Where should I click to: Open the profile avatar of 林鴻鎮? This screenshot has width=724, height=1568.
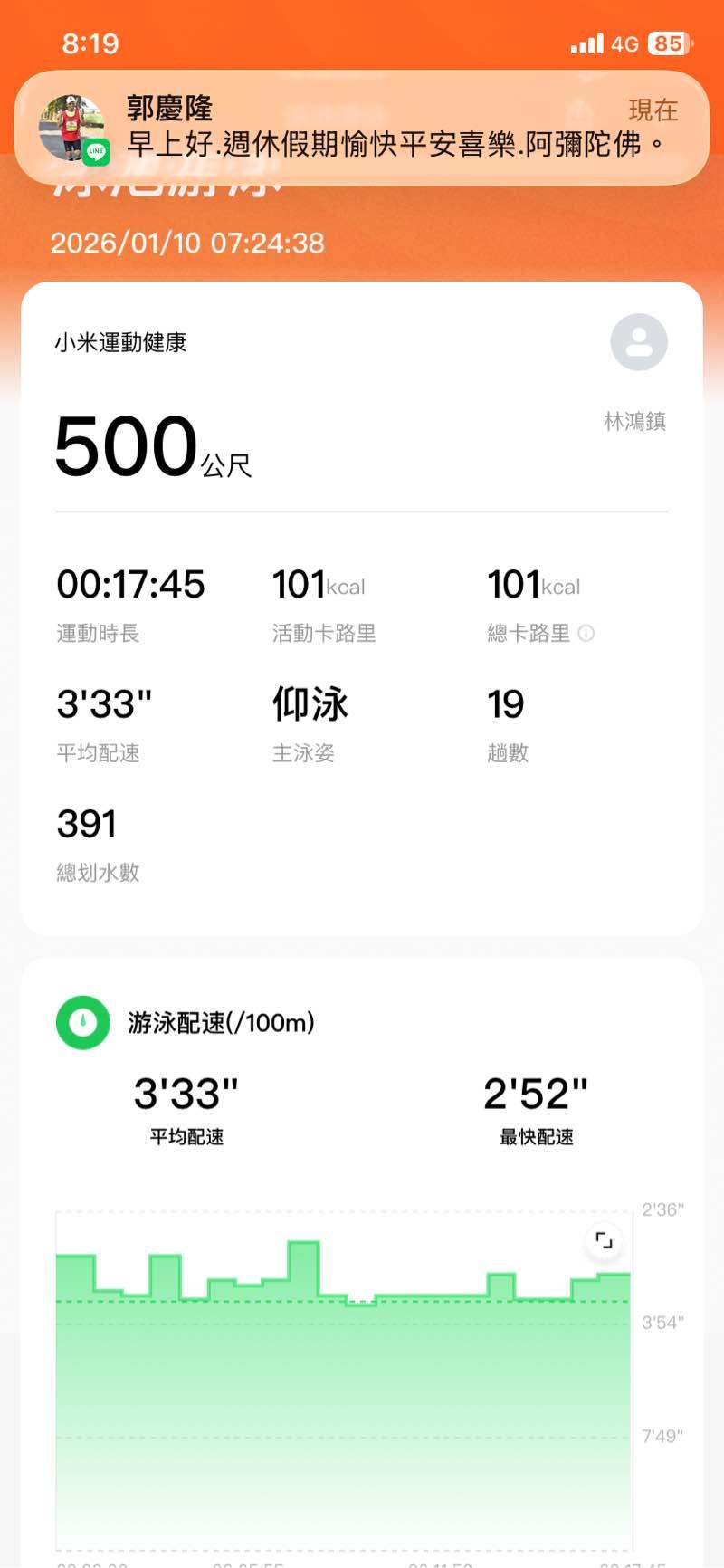[x=639, y=342]
